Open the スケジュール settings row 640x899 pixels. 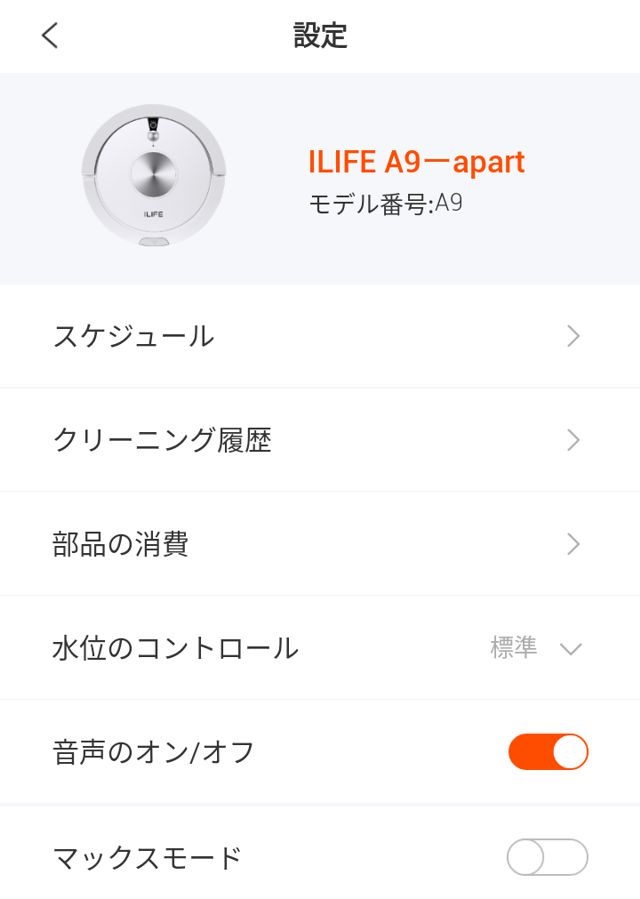pyautogui.click(x=320, y=336)
